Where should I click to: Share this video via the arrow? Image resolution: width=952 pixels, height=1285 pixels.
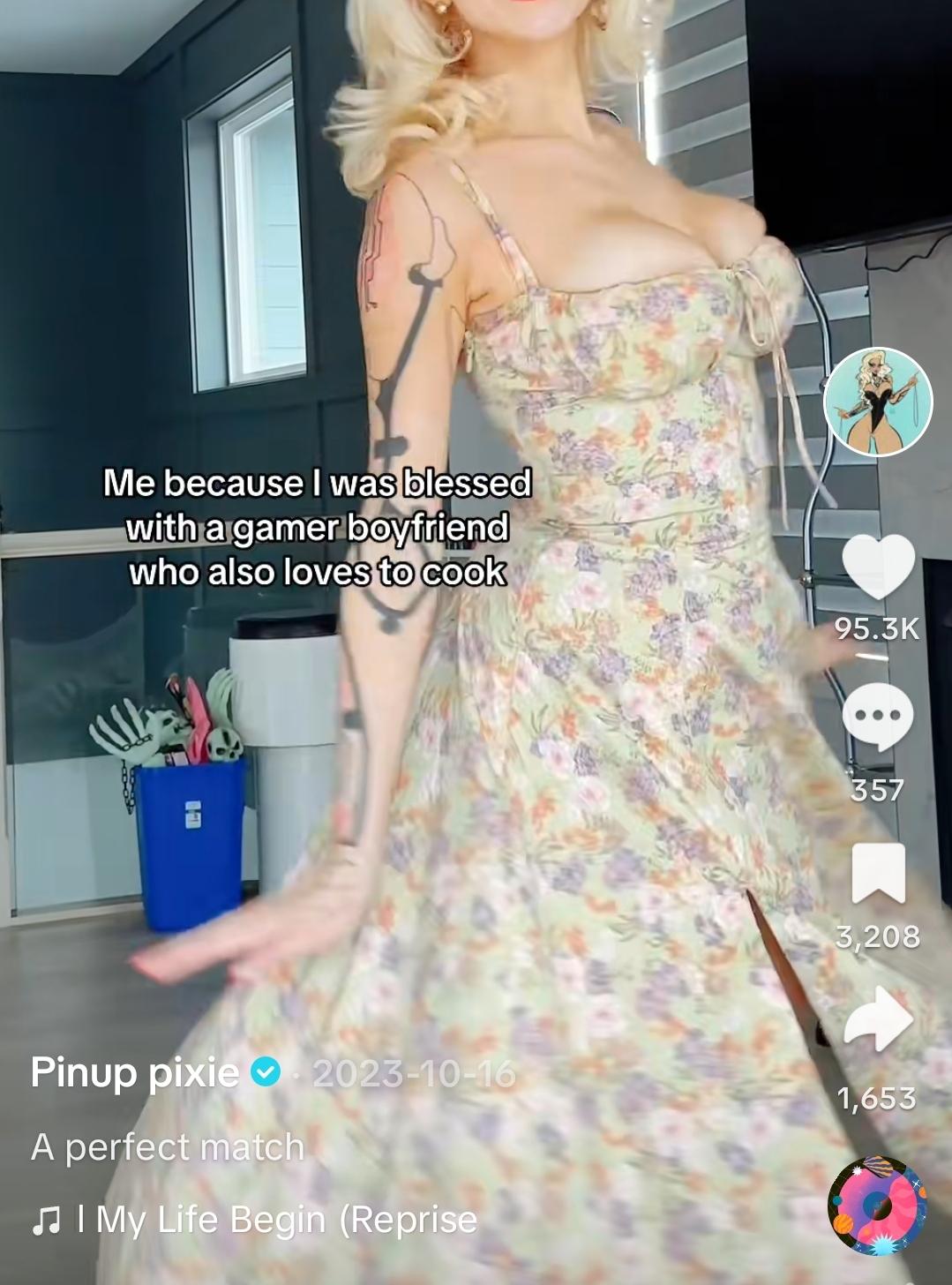point(878,1019)
